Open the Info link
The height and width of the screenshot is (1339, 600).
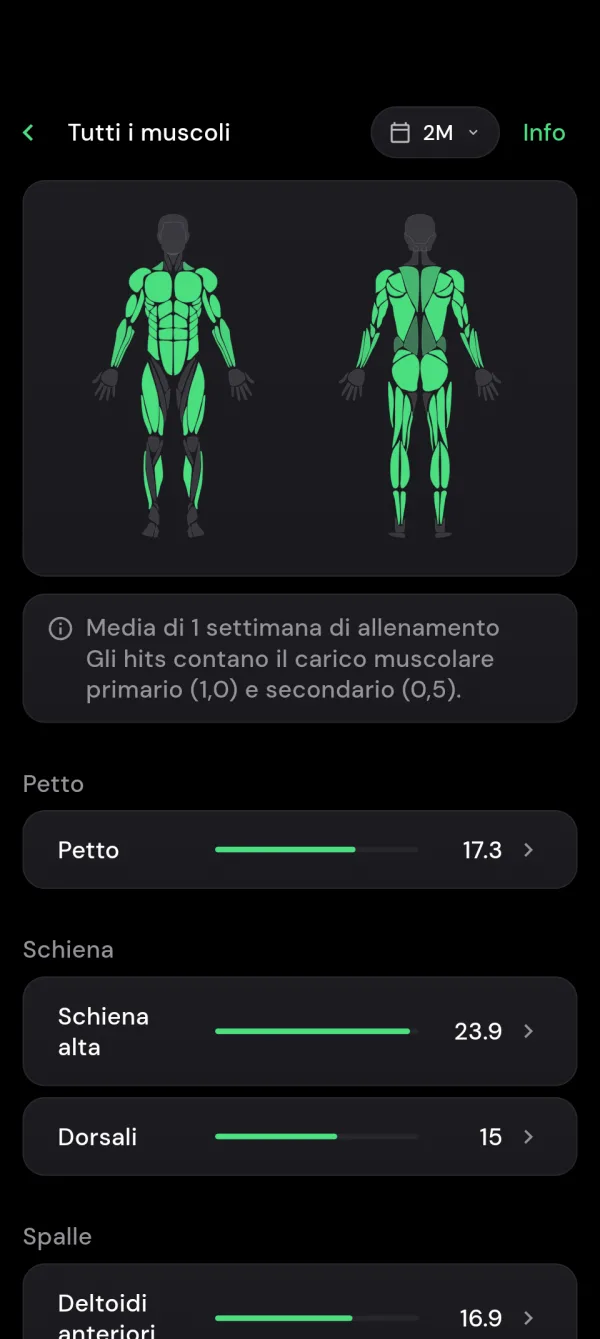[x=544, y=132]
